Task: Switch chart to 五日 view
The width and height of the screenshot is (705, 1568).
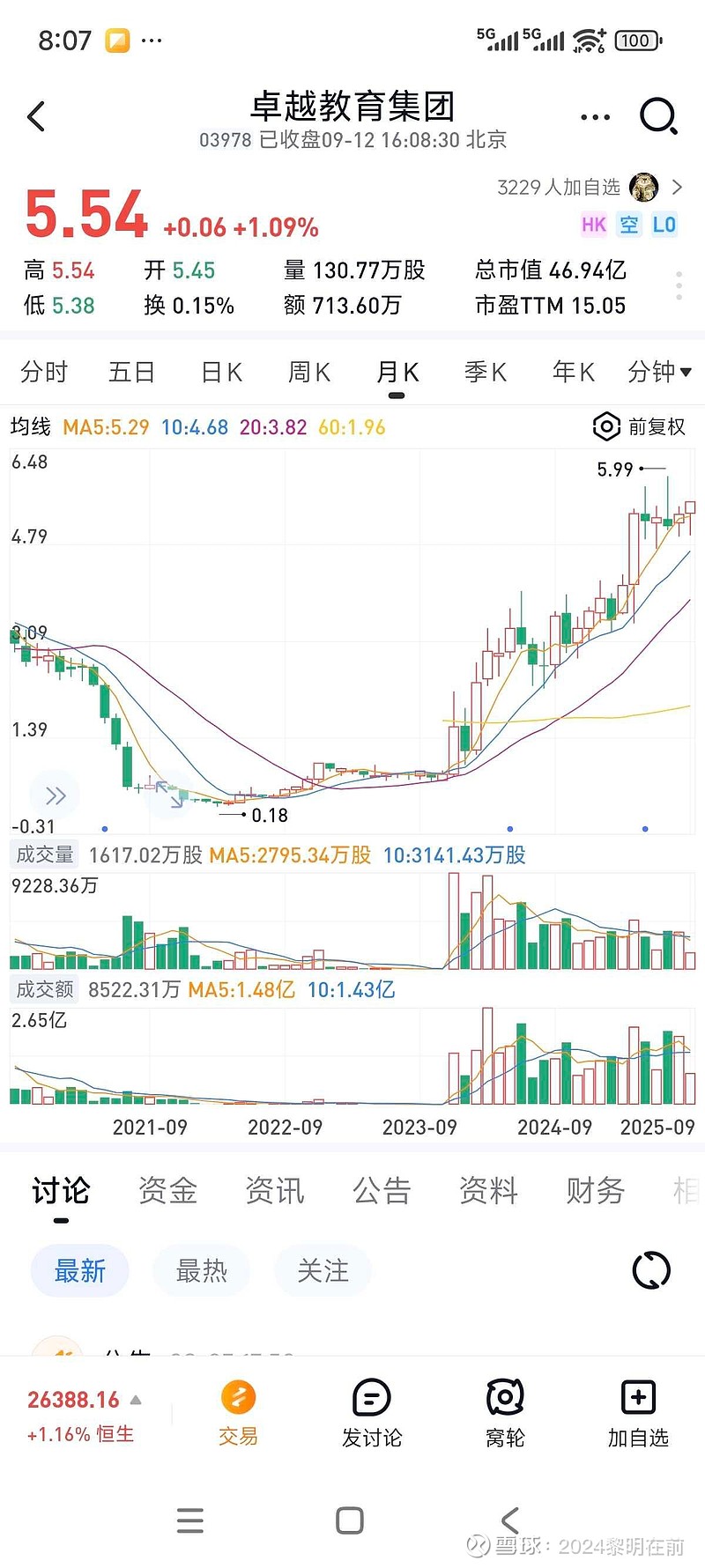Action: [x=132, y=373]
